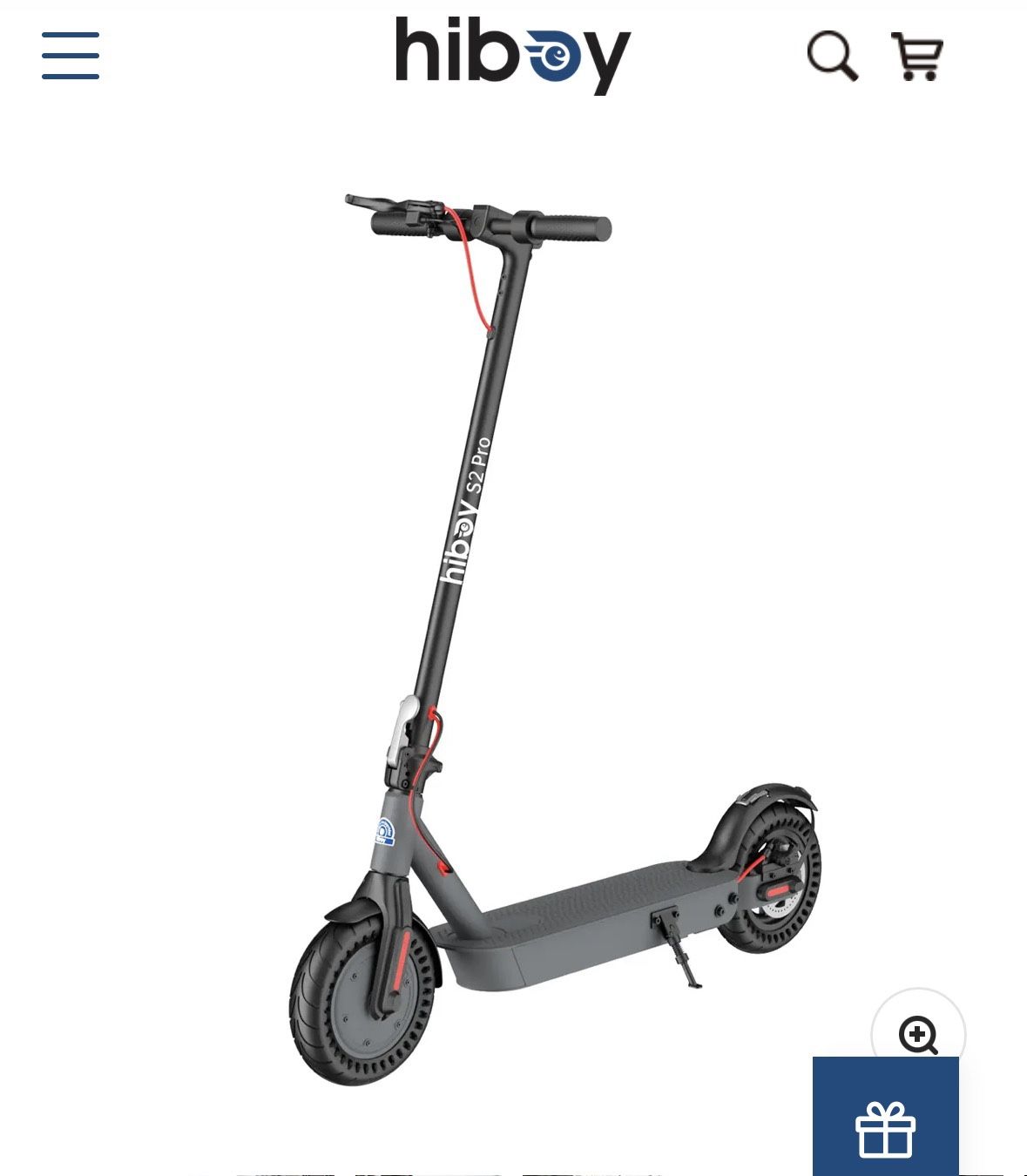Select the cart icon in the header

917,57
